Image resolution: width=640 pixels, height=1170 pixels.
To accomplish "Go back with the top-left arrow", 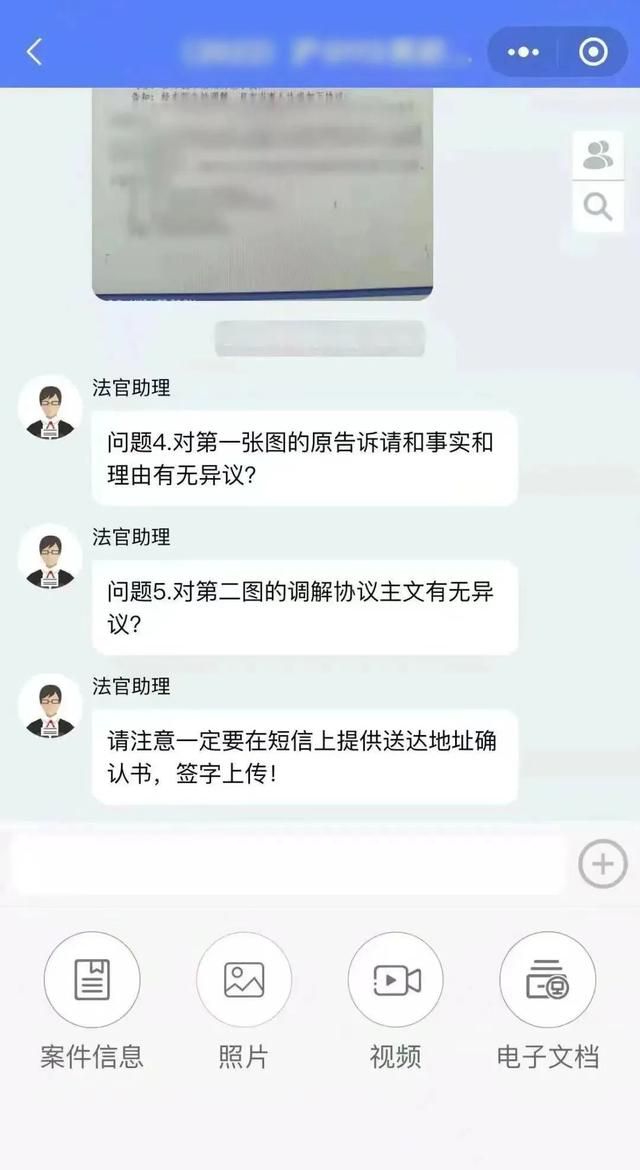I will (34, 52).
